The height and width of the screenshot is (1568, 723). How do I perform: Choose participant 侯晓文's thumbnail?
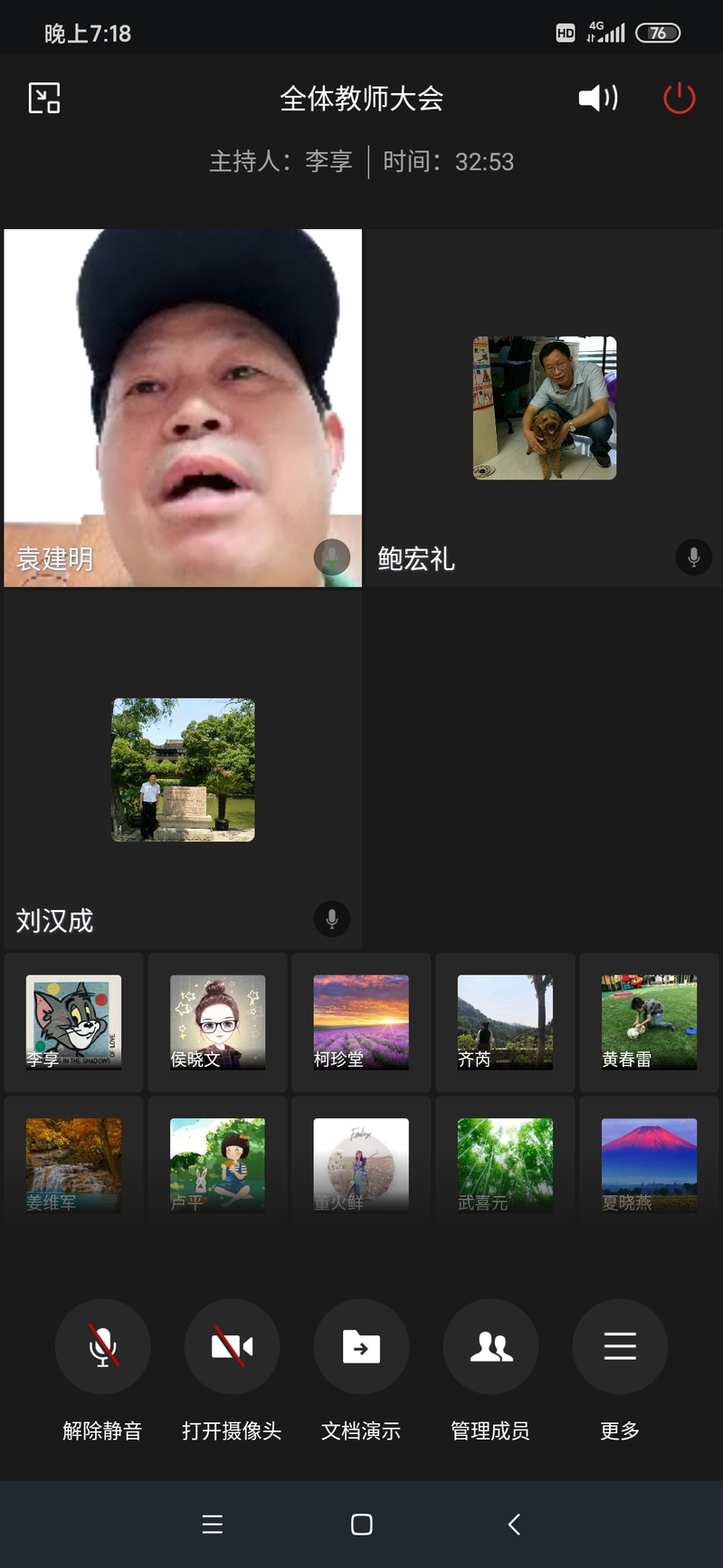point(217,1022)
